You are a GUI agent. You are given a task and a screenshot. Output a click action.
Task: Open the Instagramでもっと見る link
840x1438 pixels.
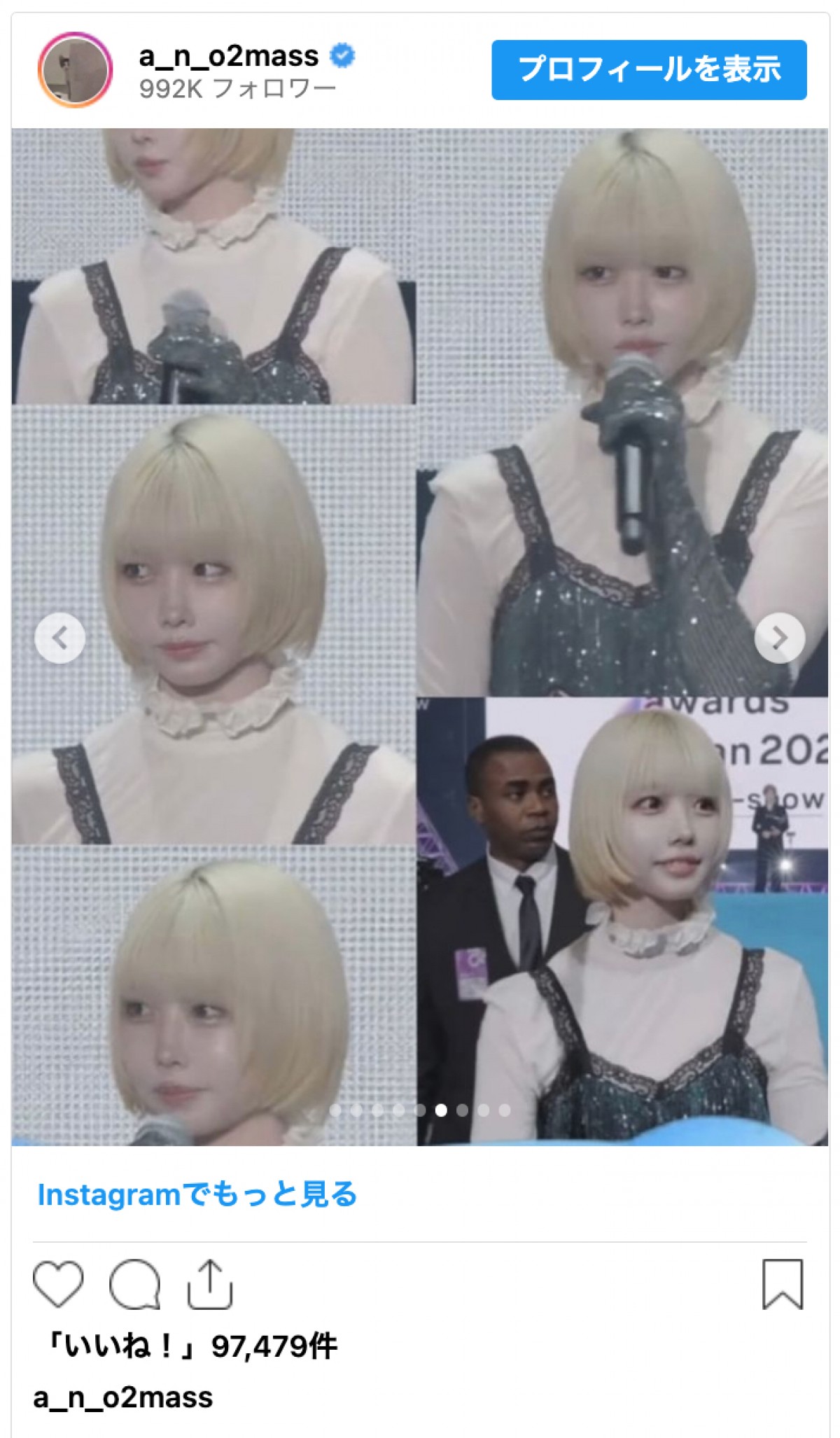coord(197,1195)
